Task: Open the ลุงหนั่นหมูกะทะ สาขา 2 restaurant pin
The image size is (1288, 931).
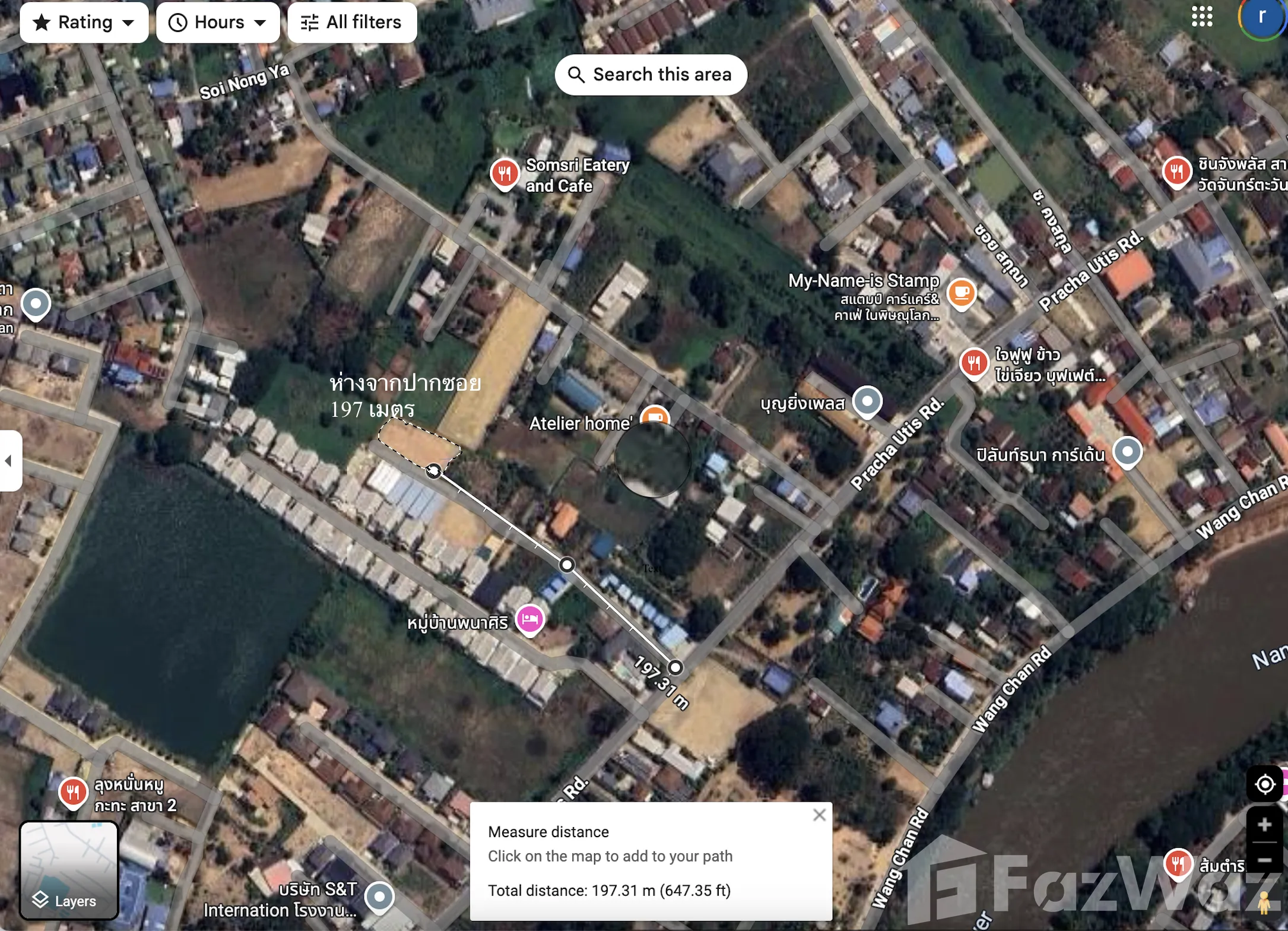Action: (x=73, y=793)
